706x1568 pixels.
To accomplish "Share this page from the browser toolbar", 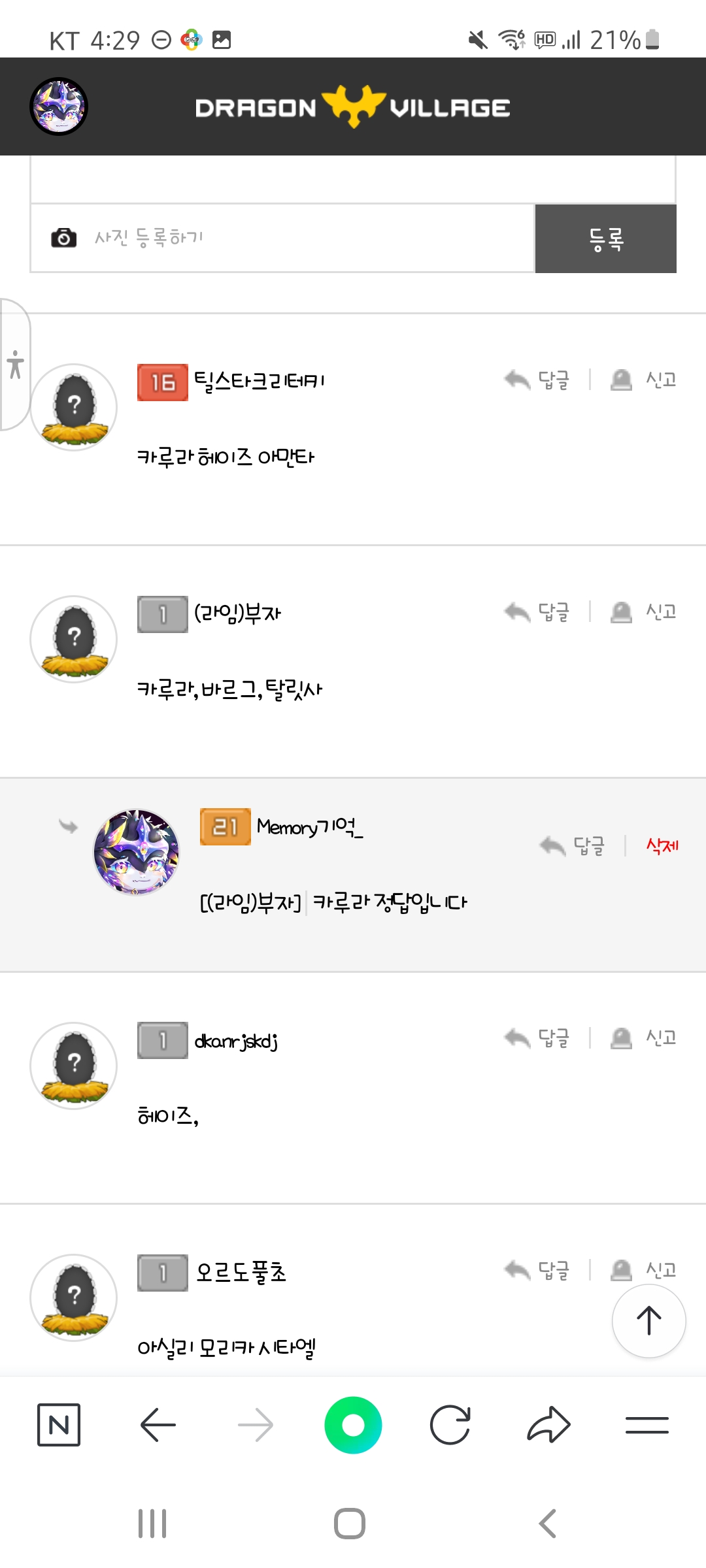I will (x=548, y=1425).
